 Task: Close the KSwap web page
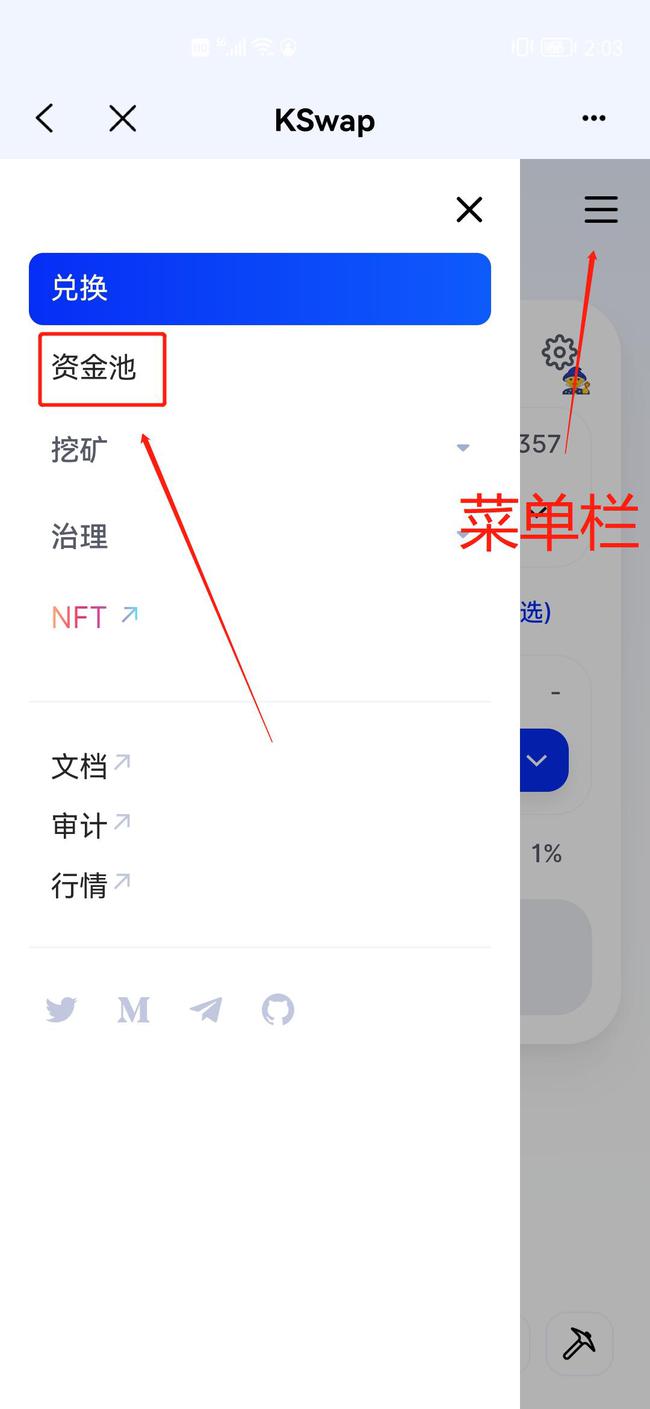pyautogui.click(x=122, y=119)
